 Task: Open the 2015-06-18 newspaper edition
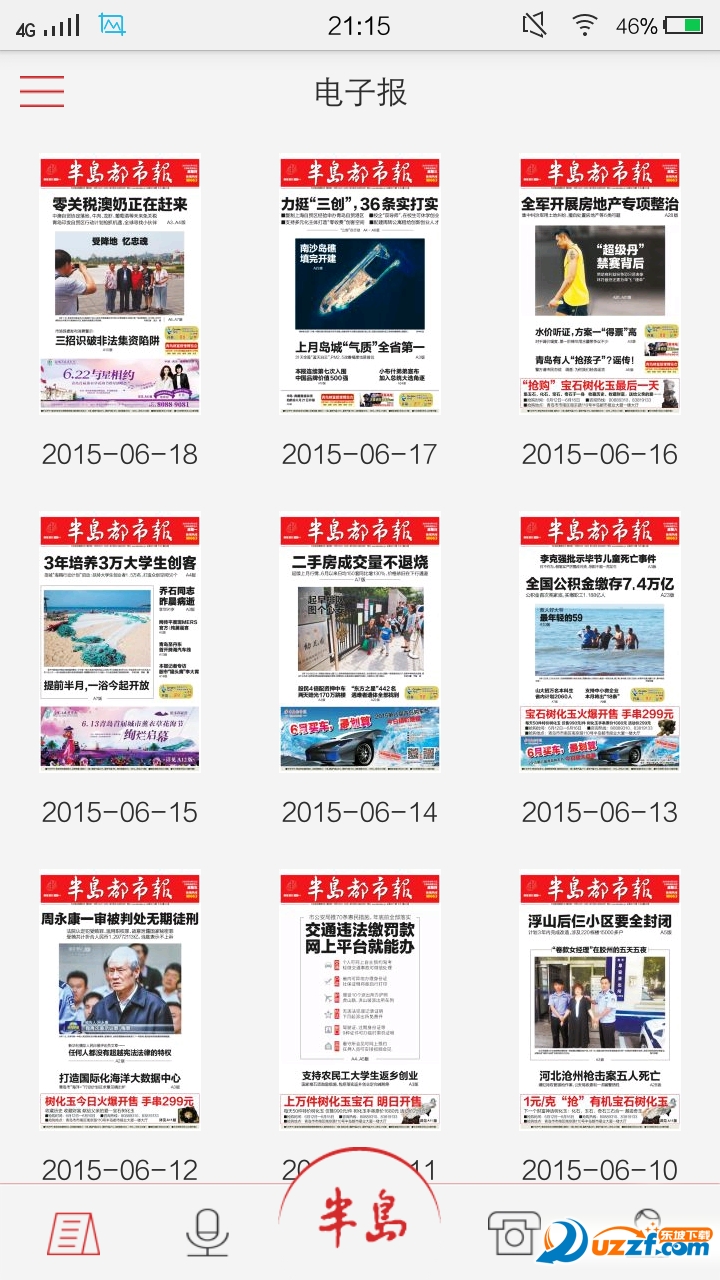pos(120,286)
